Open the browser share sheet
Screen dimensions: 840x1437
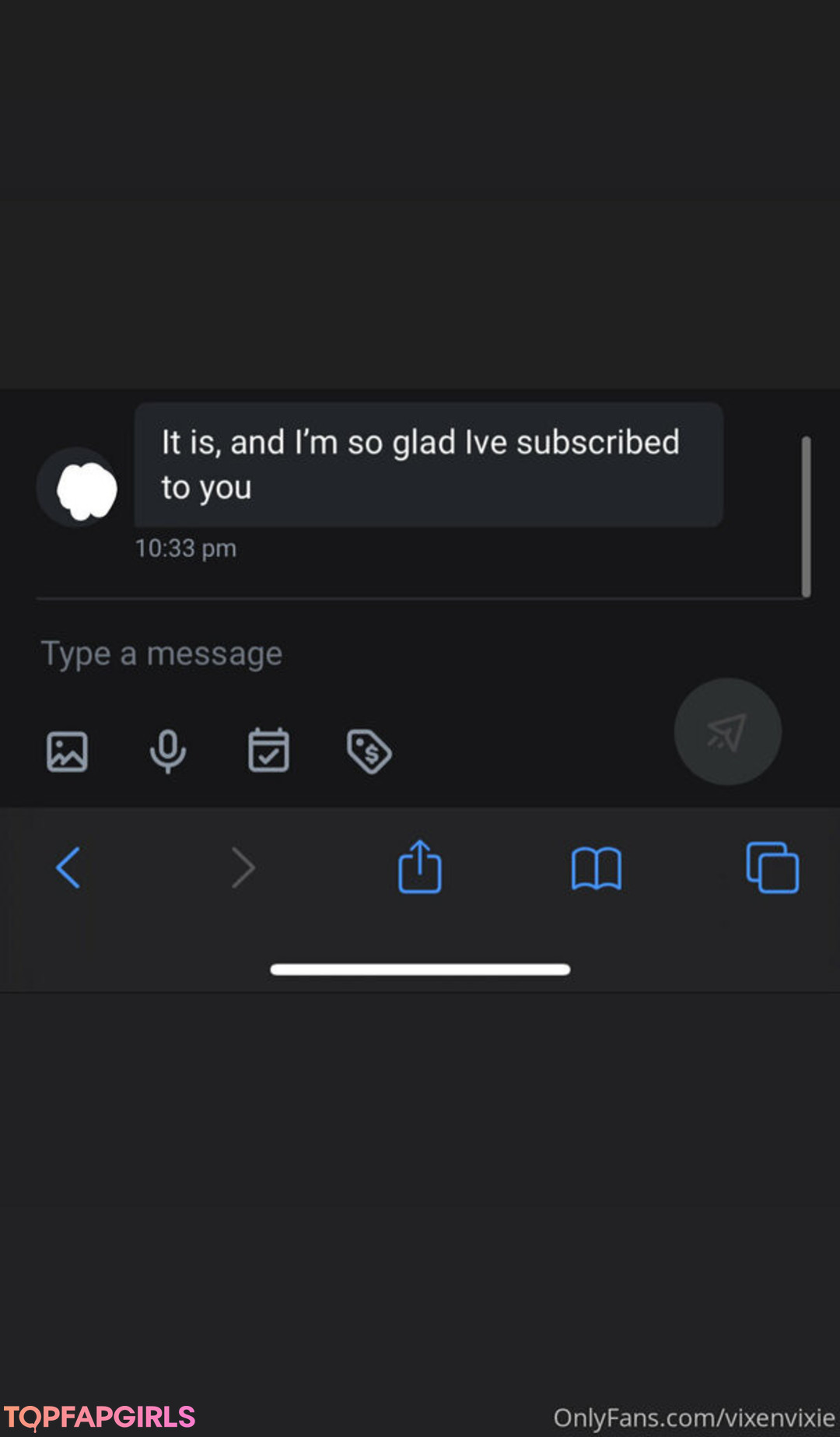[x=420, y=867]
